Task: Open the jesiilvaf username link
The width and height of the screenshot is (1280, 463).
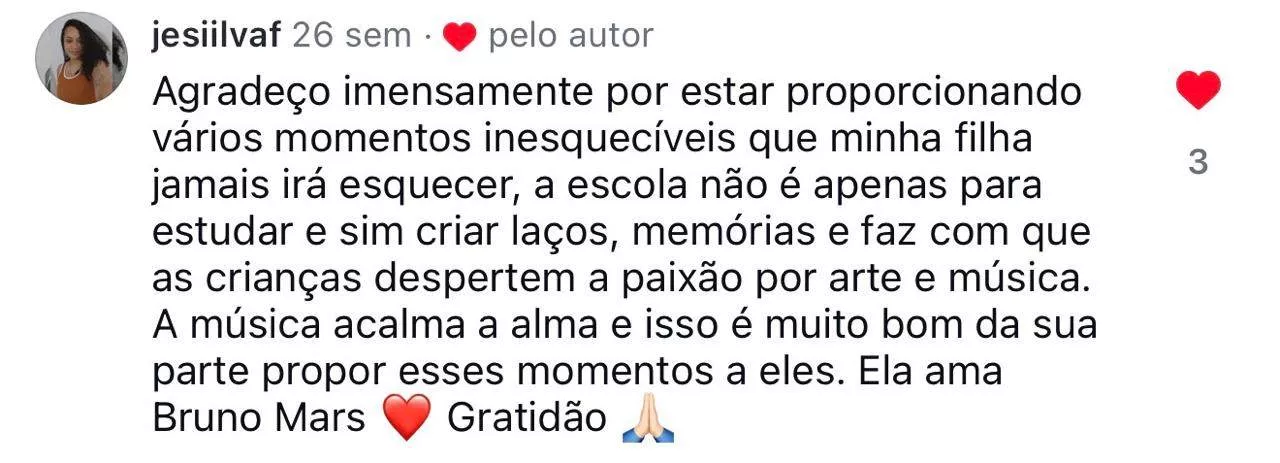Action: 216,35
